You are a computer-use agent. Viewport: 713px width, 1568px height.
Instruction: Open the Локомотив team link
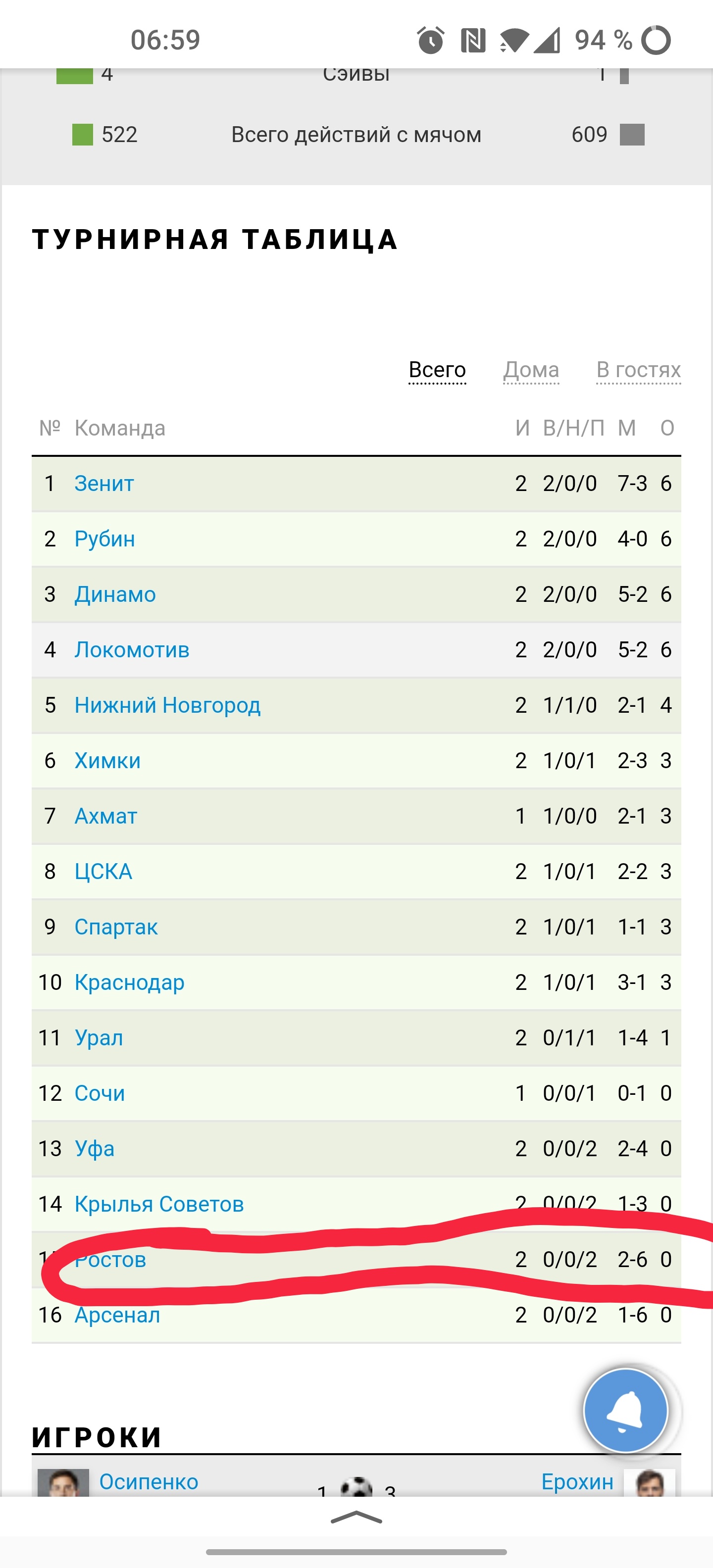pyautogui.click(x=132, y=649)
